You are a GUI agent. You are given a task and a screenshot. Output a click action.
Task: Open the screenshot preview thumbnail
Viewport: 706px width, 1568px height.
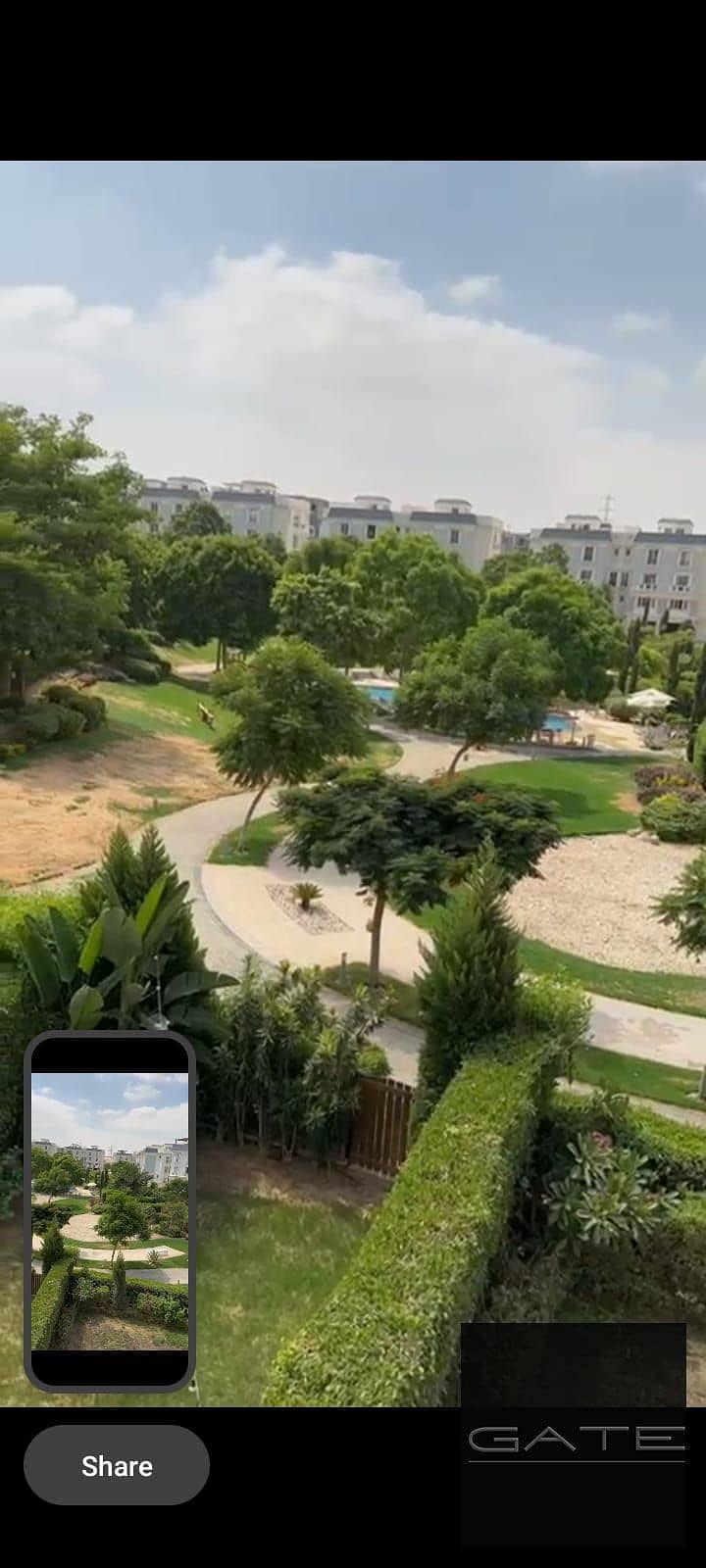point(110,1211)
